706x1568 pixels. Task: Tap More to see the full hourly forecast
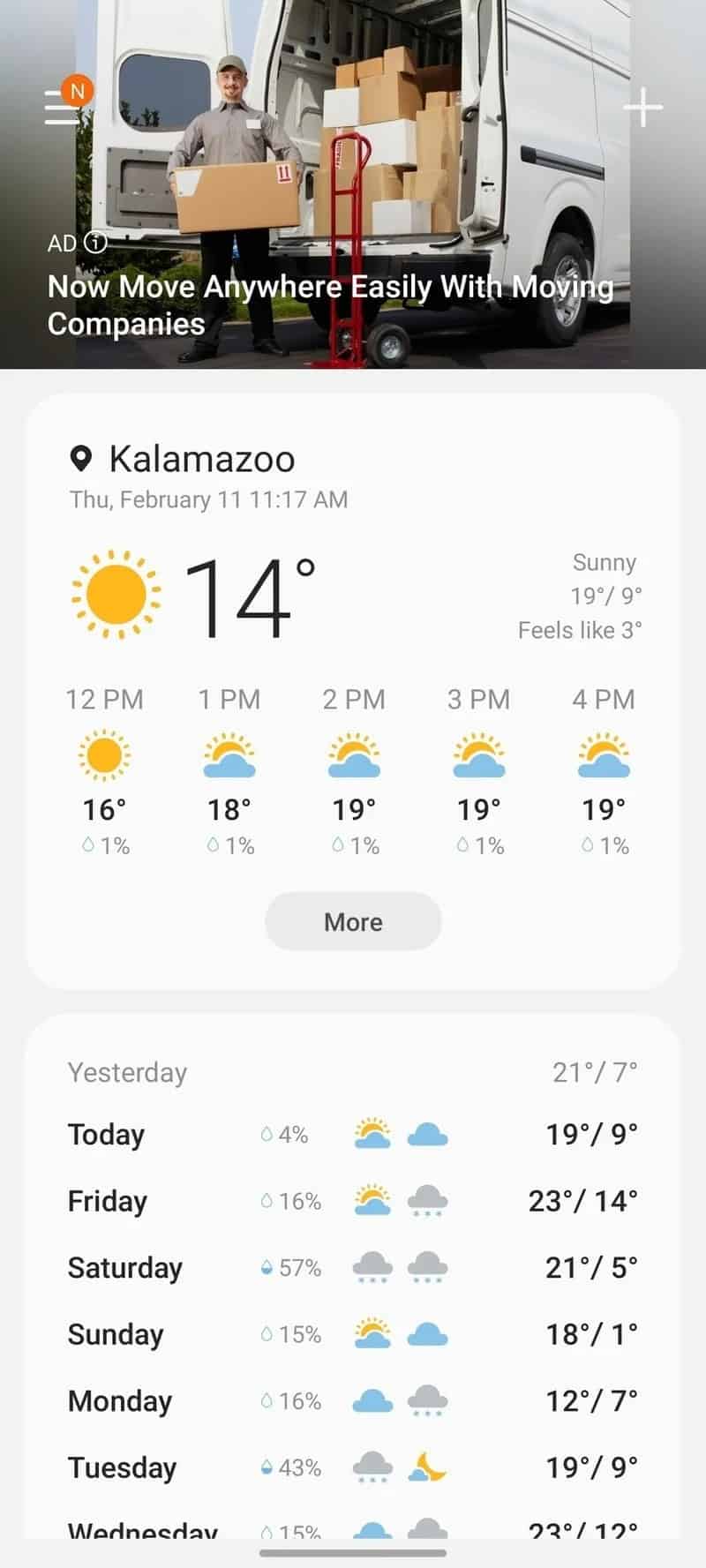[353, 921]
